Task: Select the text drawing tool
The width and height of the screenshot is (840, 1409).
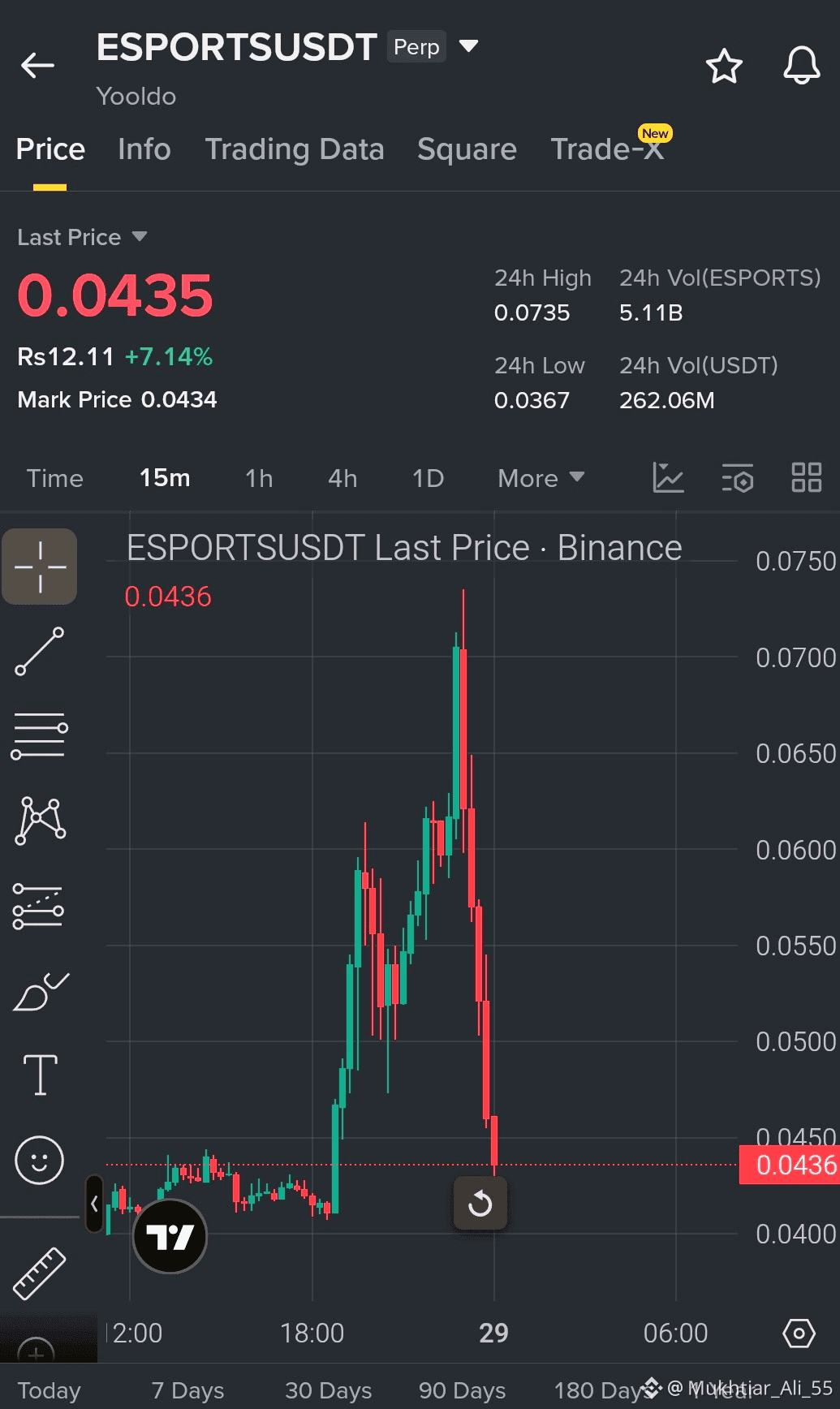Action: [40, 1075]
